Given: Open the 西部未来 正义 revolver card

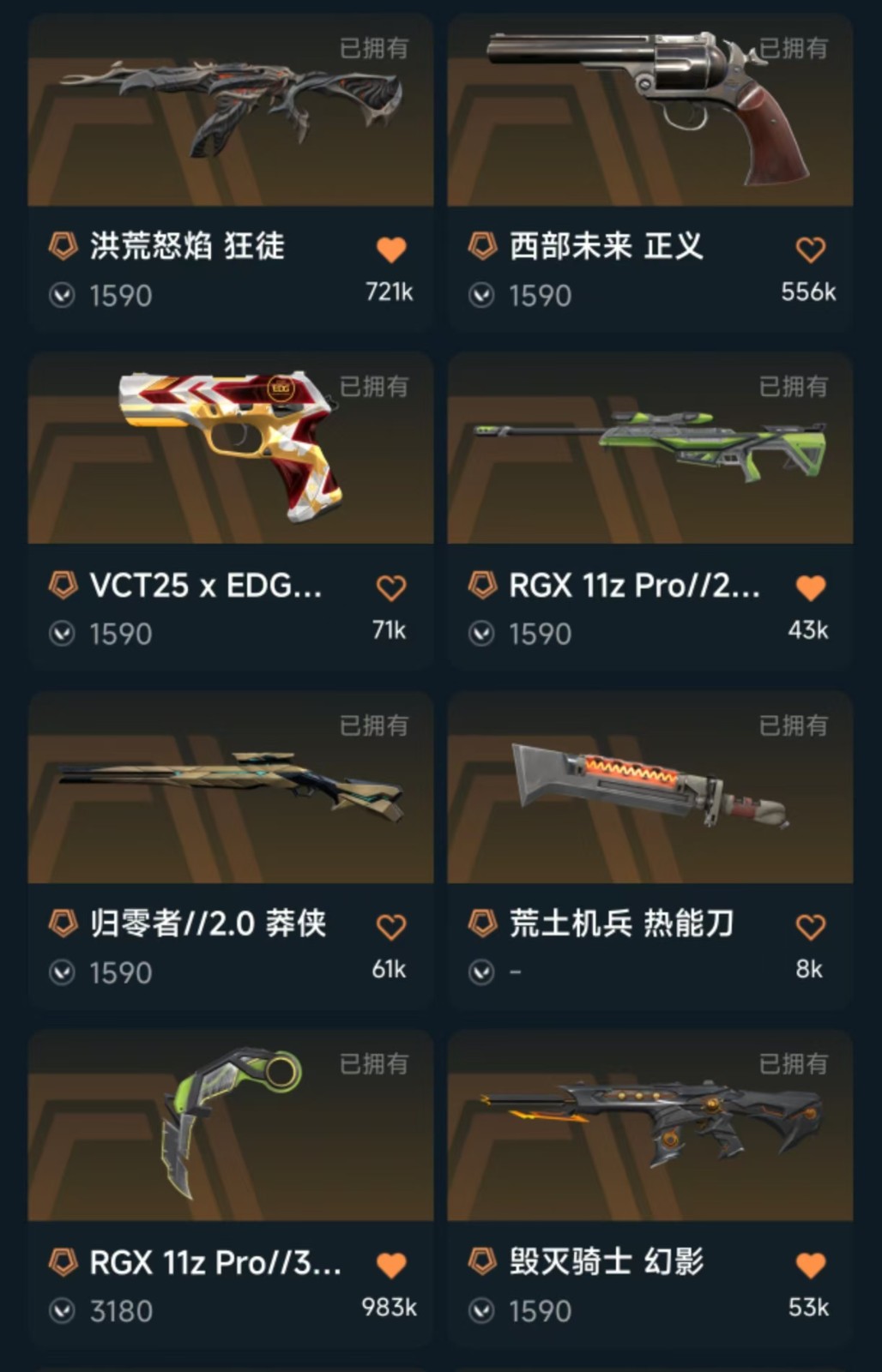Looking at the screenshot, I should coord(649,111).
